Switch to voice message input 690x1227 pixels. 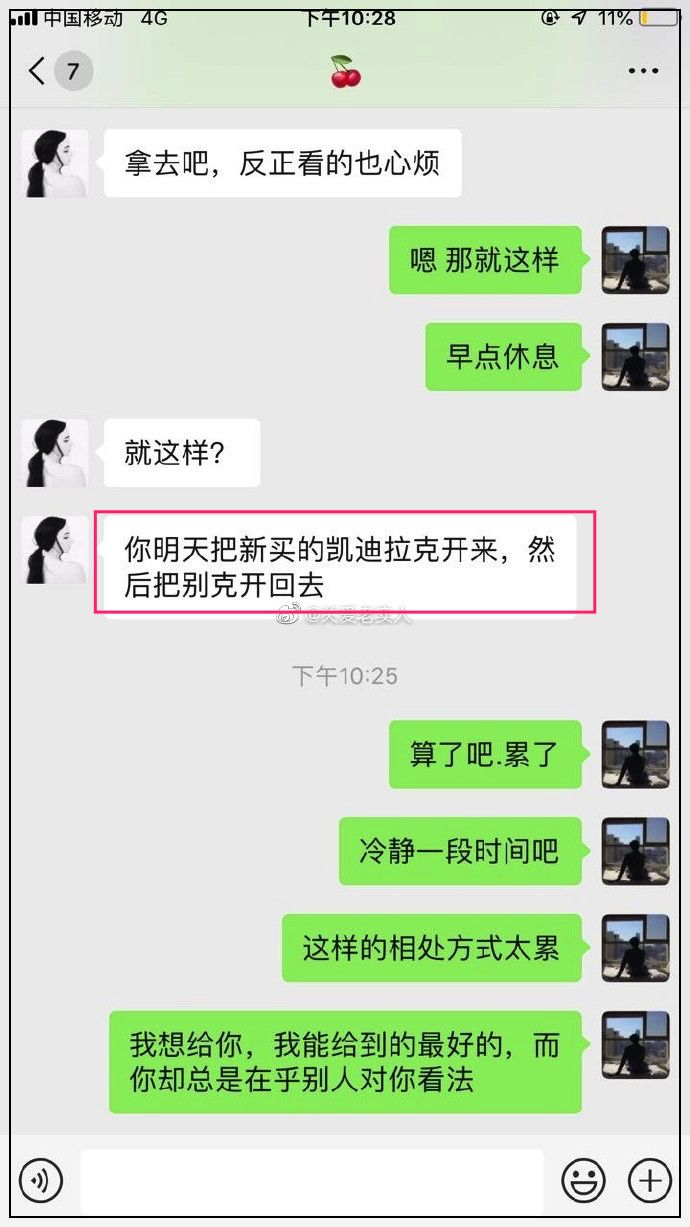coord(41,1180)
